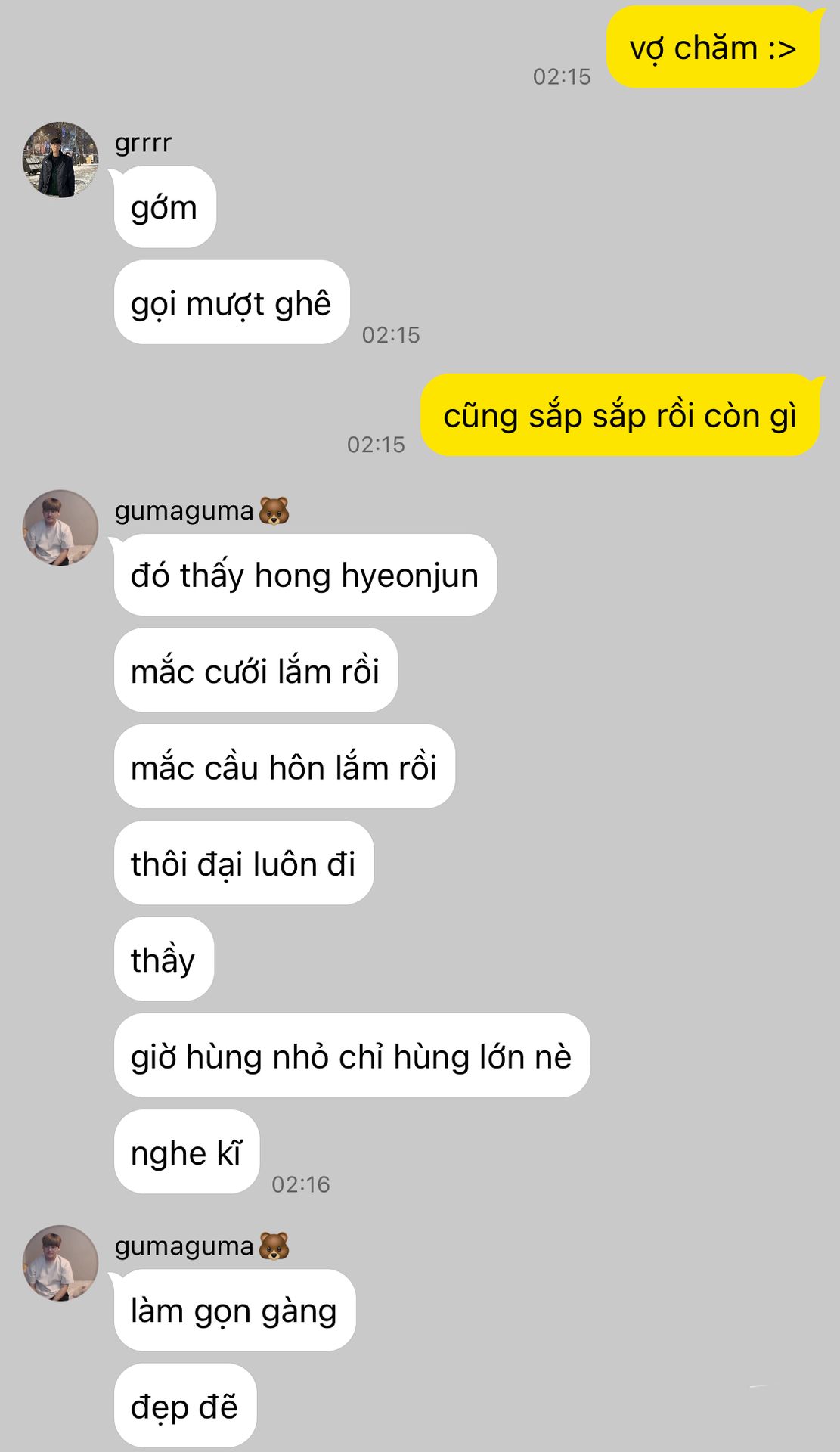
Task: Open grrrr's profile picture
Action: point(60,160)
